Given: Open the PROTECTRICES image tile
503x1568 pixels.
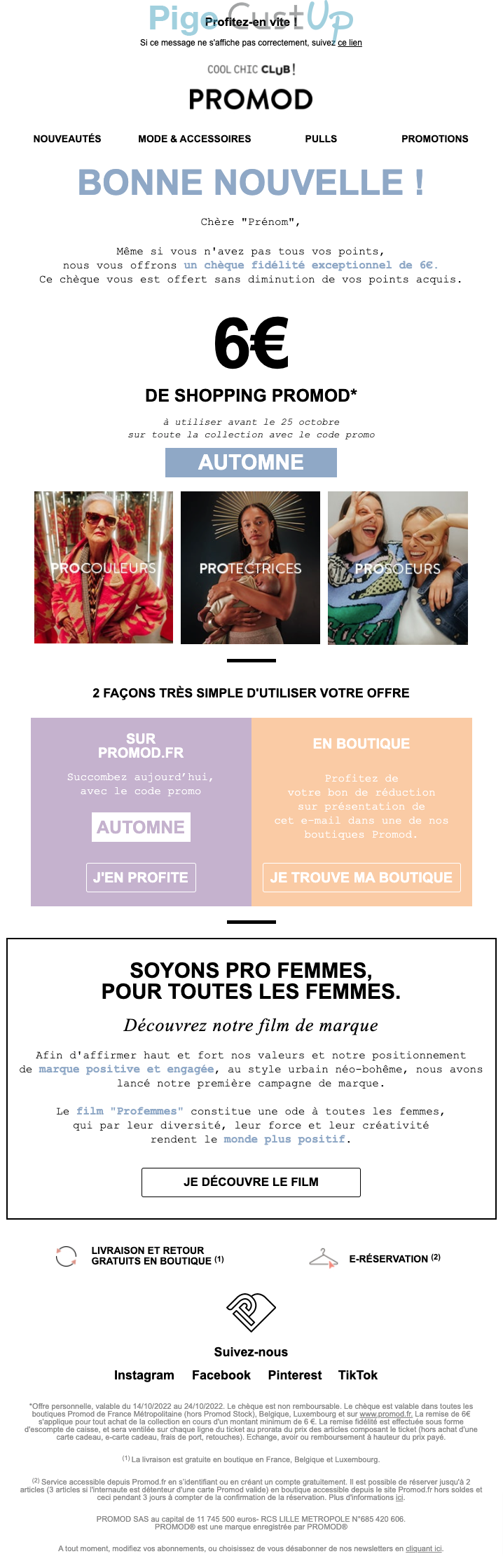Looking at the screenshot, I should (x=250, y=567).
